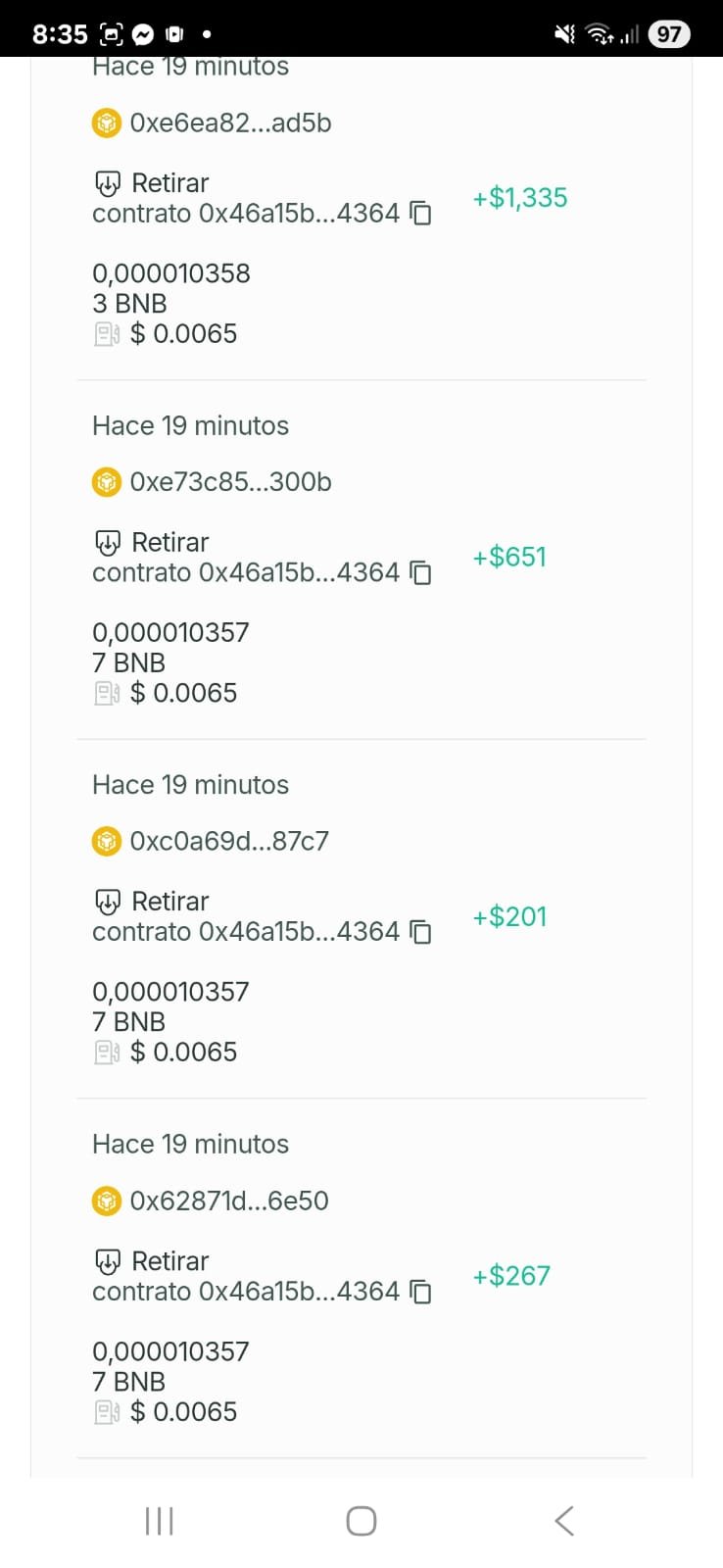The image size is (723, 1568).
Task: Tap the BNB chain icon beside 0xe6ea82...ad5b
Action: pyautogui.click(x=106, y=122)
